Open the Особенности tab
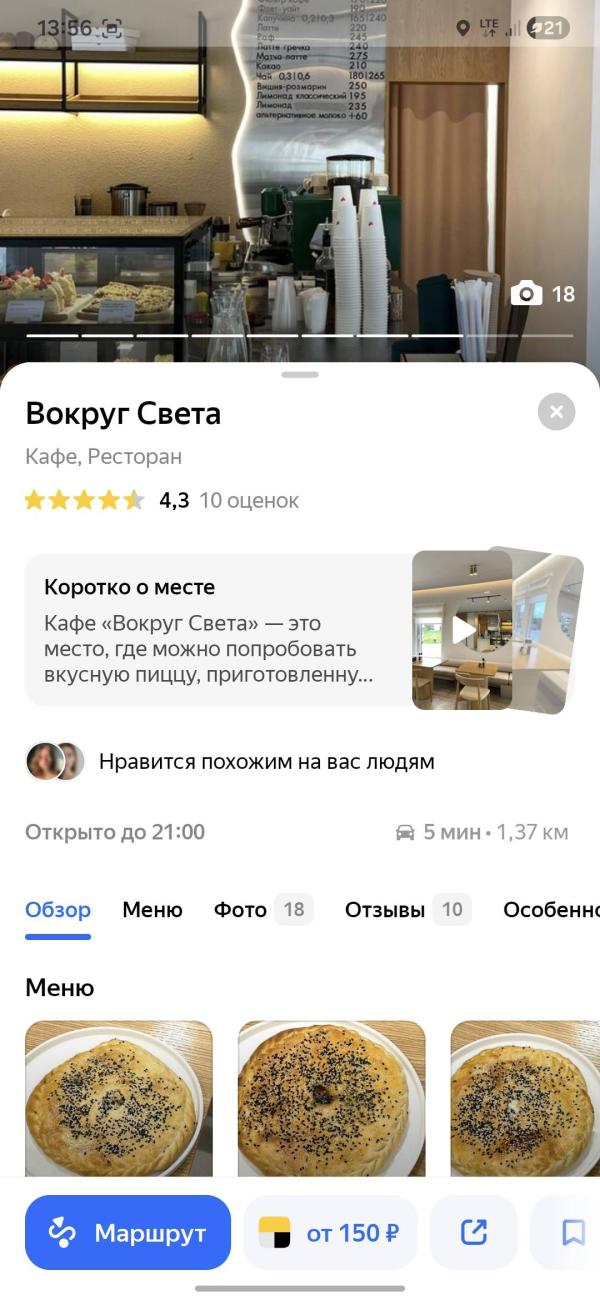 point(552,910)
